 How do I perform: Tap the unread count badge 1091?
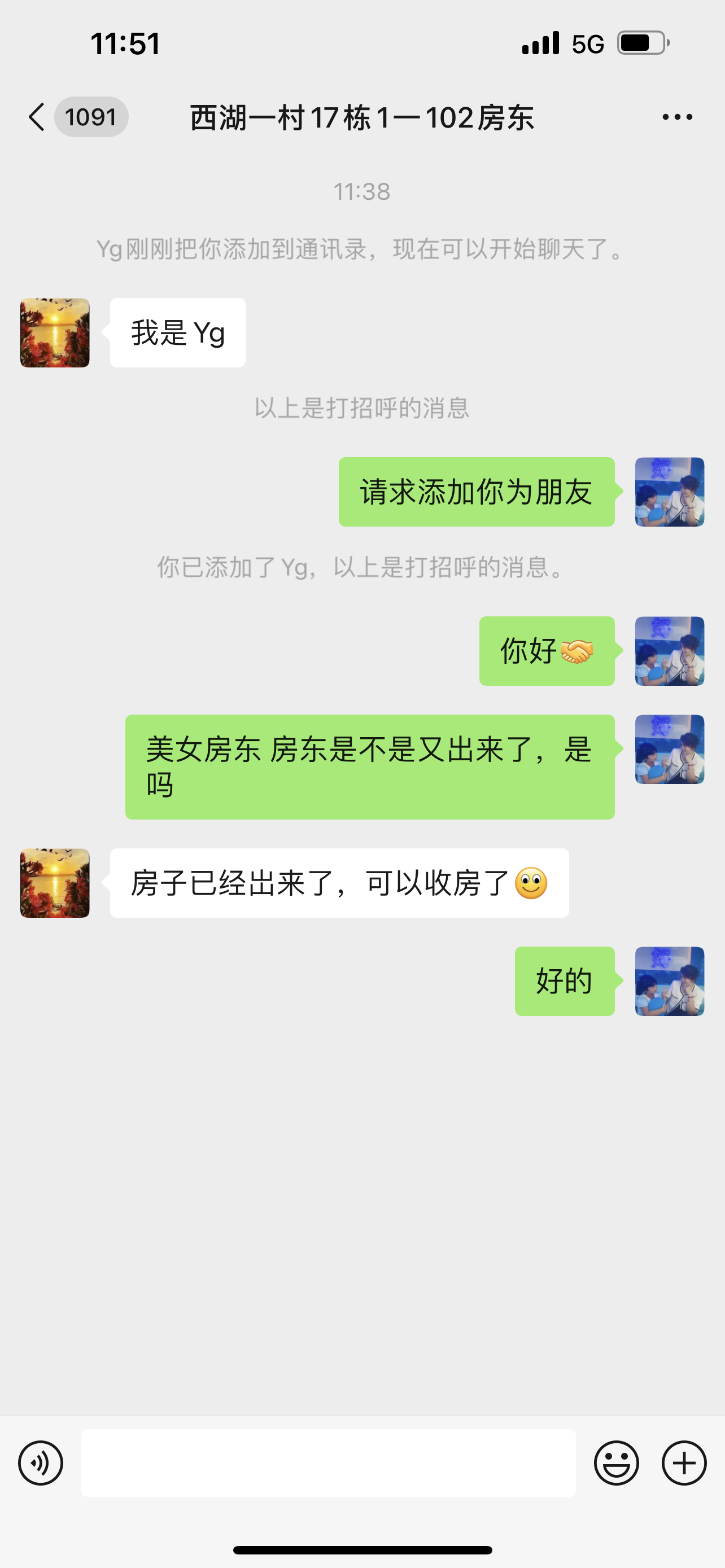pyautogui.click(x=91, y=117)
